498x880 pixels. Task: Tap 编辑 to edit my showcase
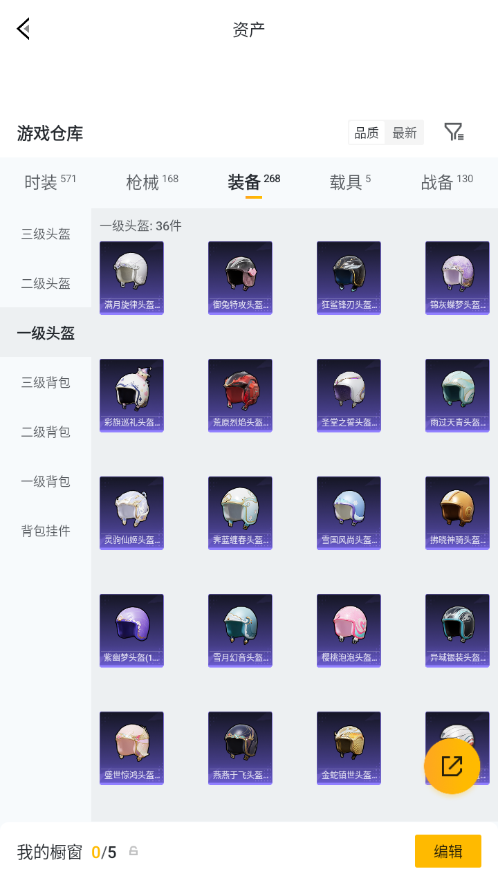point(448,851)
